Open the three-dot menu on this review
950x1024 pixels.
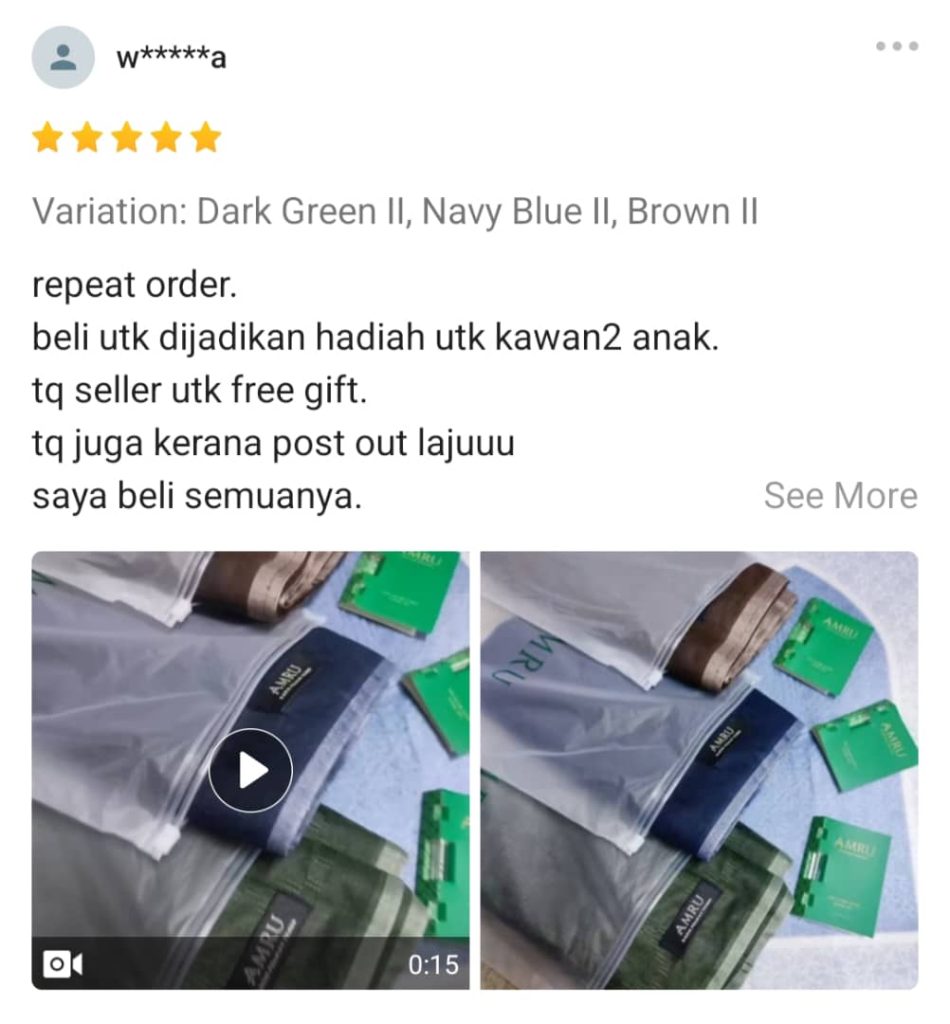point(896,46)
